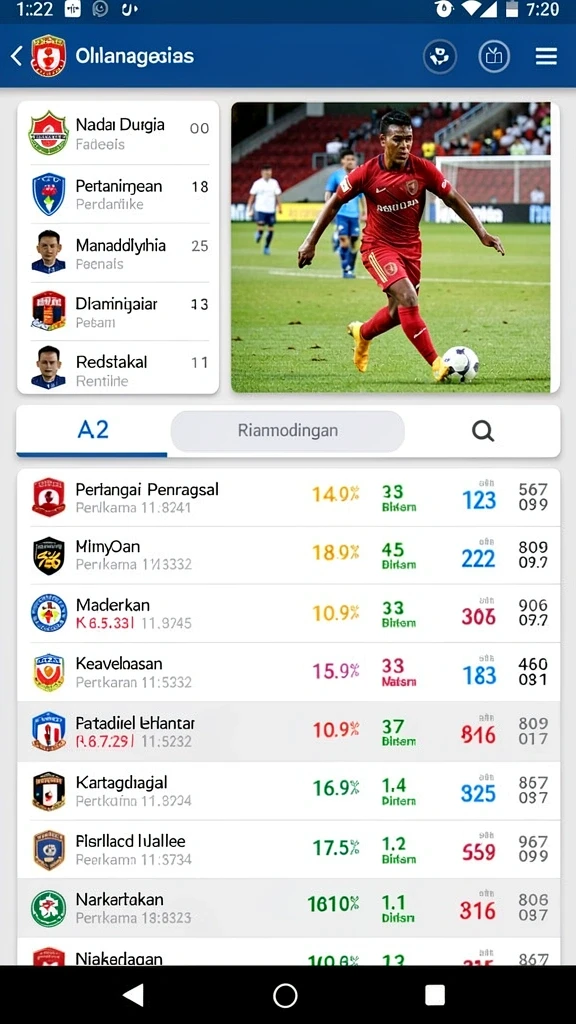
Task: Open the Pertanimean row
Action: pyautogui.click(x=119, y=194)
